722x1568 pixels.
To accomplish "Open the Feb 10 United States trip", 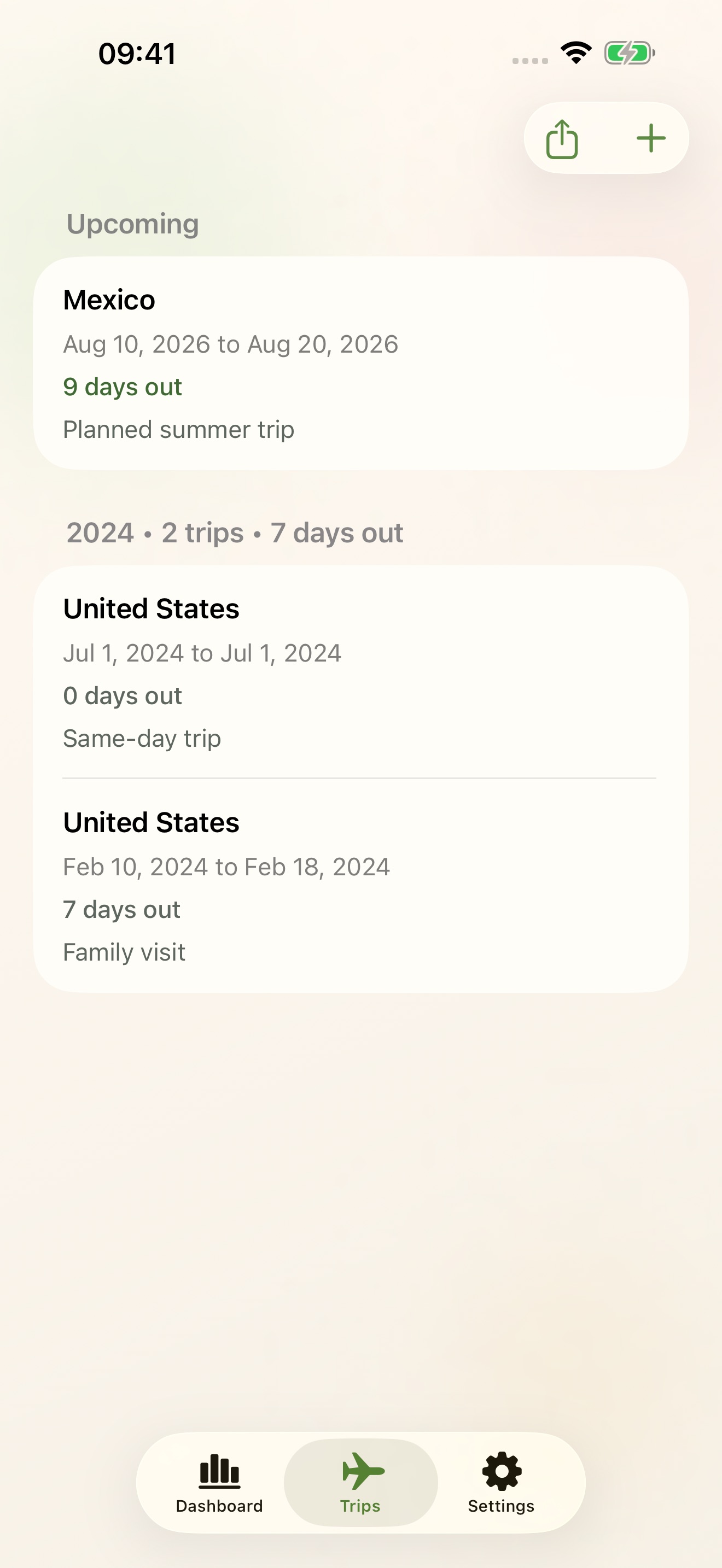I will pos(361,886).
